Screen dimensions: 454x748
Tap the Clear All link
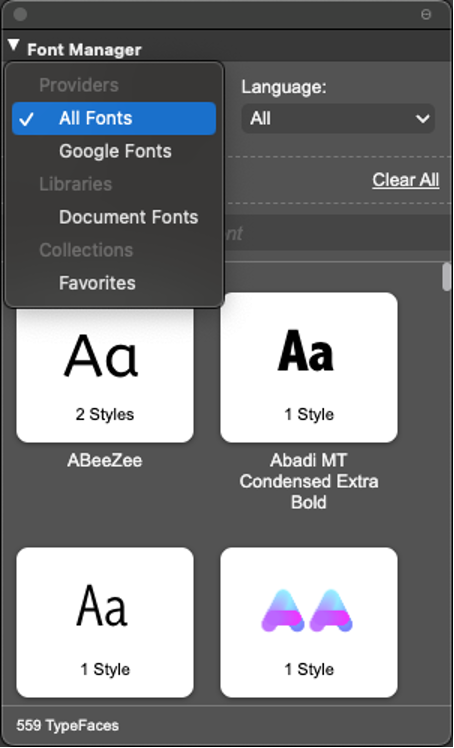405,180
